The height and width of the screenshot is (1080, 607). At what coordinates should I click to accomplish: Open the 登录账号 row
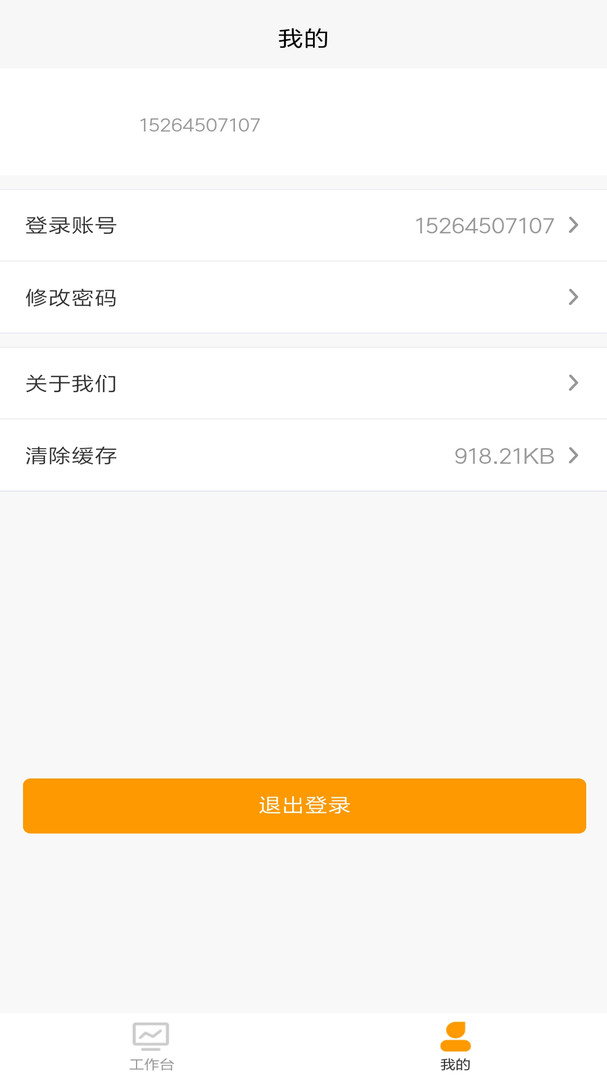point(303,226)
